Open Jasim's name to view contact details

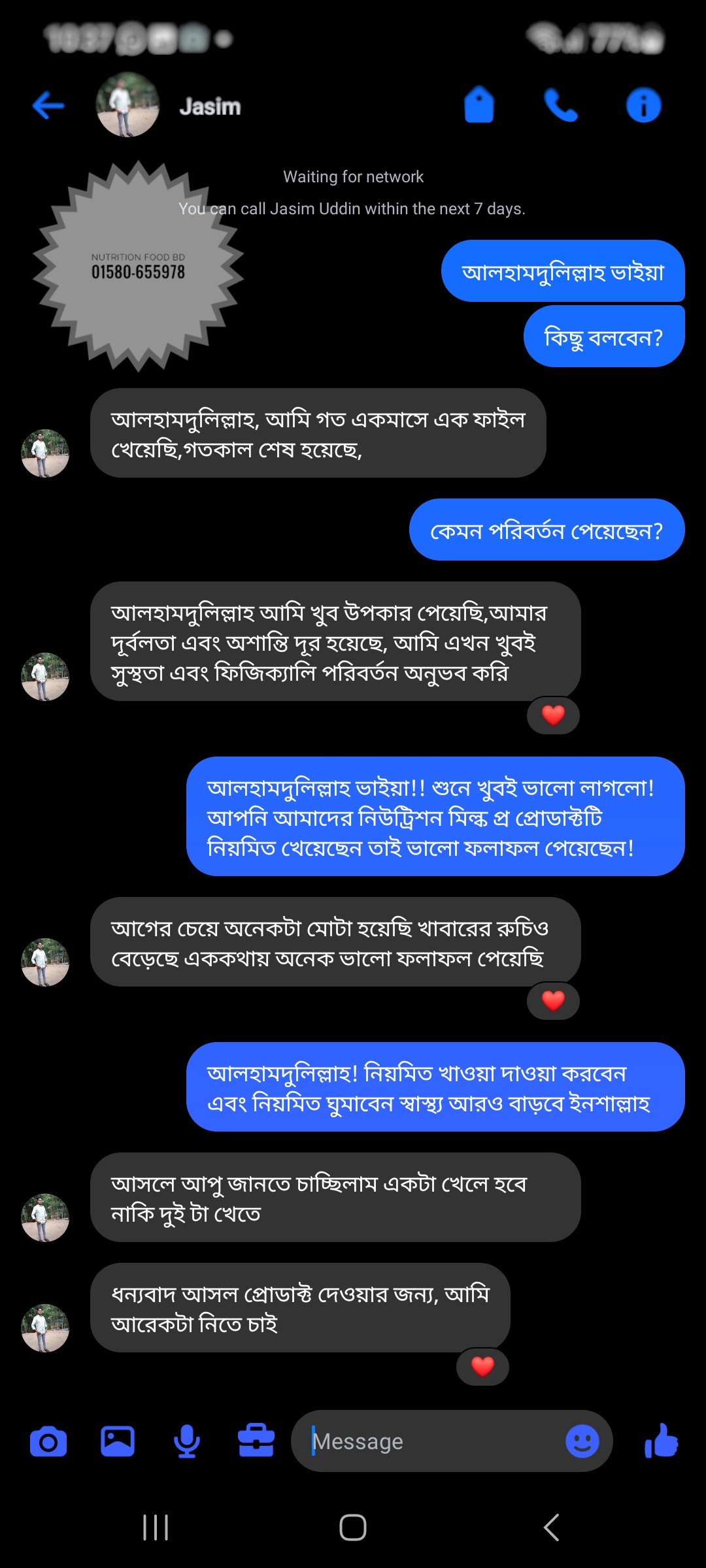point(209,106)
